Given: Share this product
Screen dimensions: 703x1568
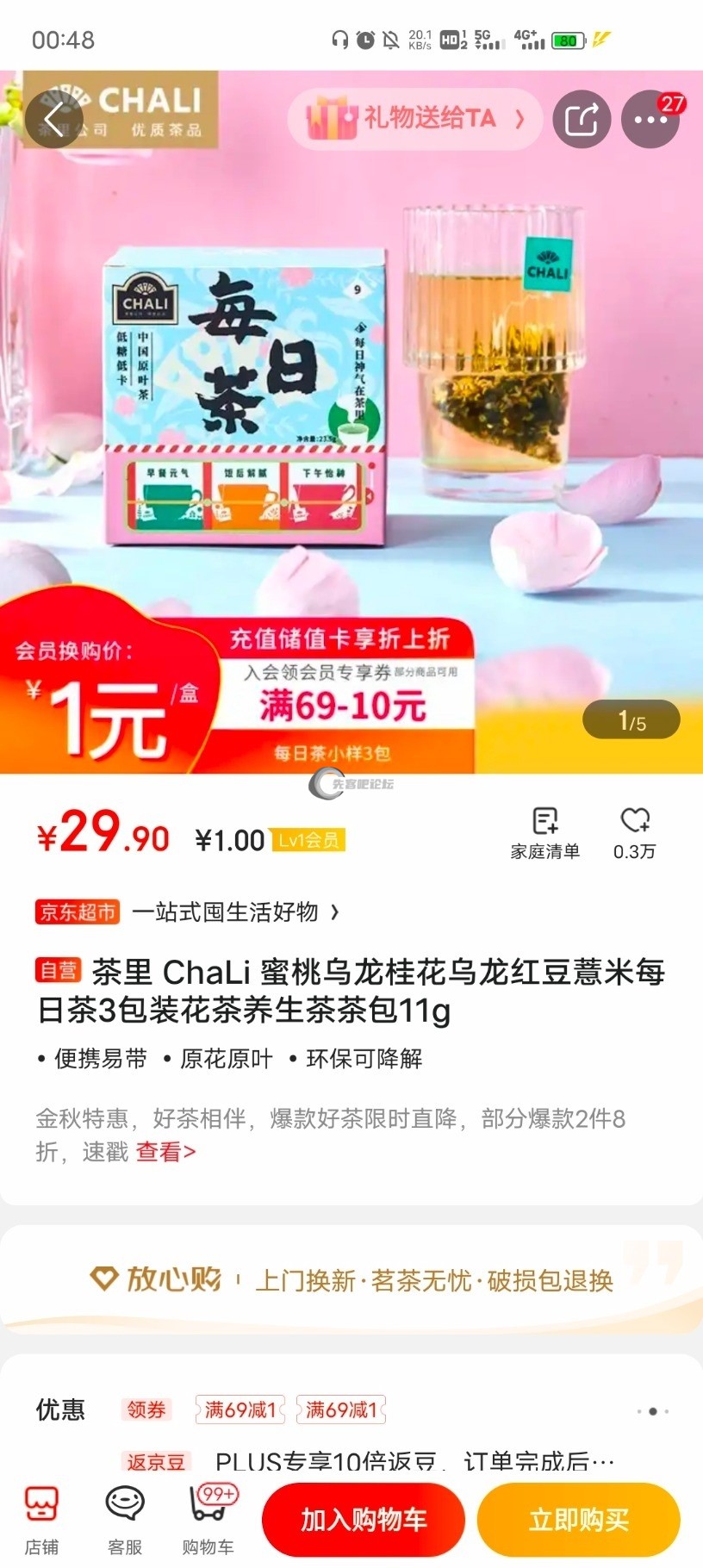Looking at the screenshot, I should (582, 119).
